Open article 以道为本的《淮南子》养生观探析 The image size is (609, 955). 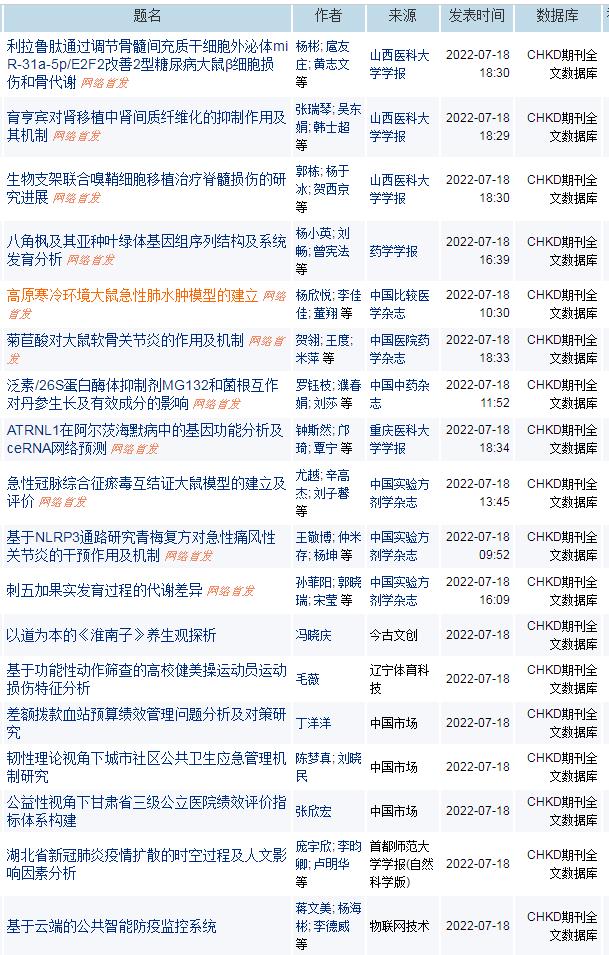pos(110,634)
